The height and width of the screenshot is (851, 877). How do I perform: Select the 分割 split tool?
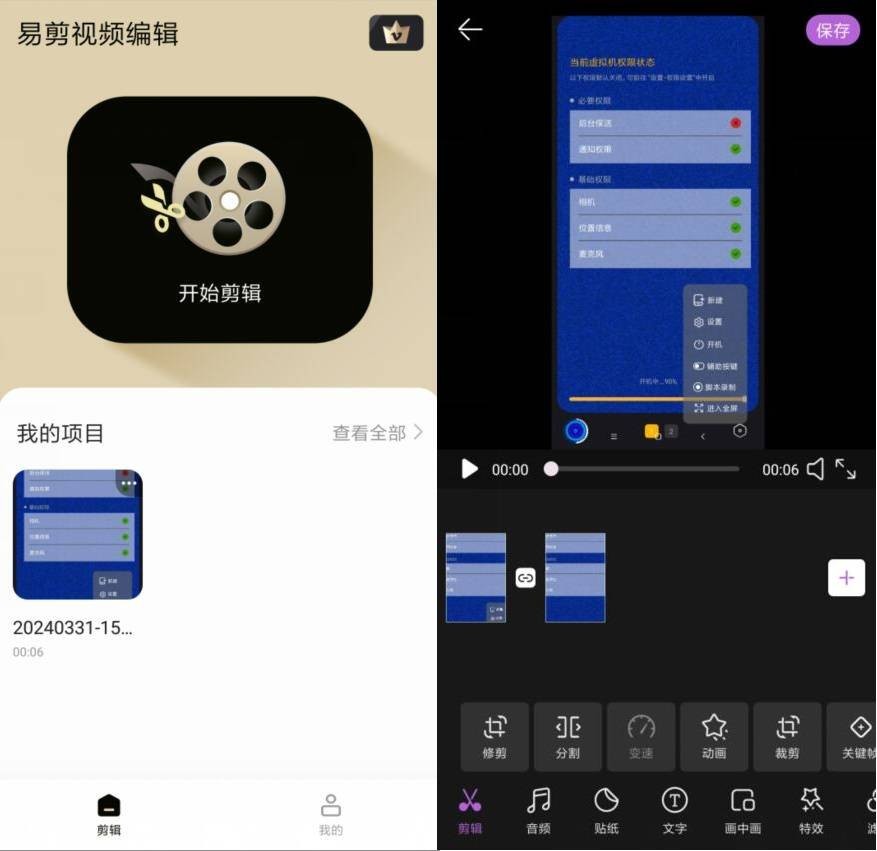coord(567,737)
